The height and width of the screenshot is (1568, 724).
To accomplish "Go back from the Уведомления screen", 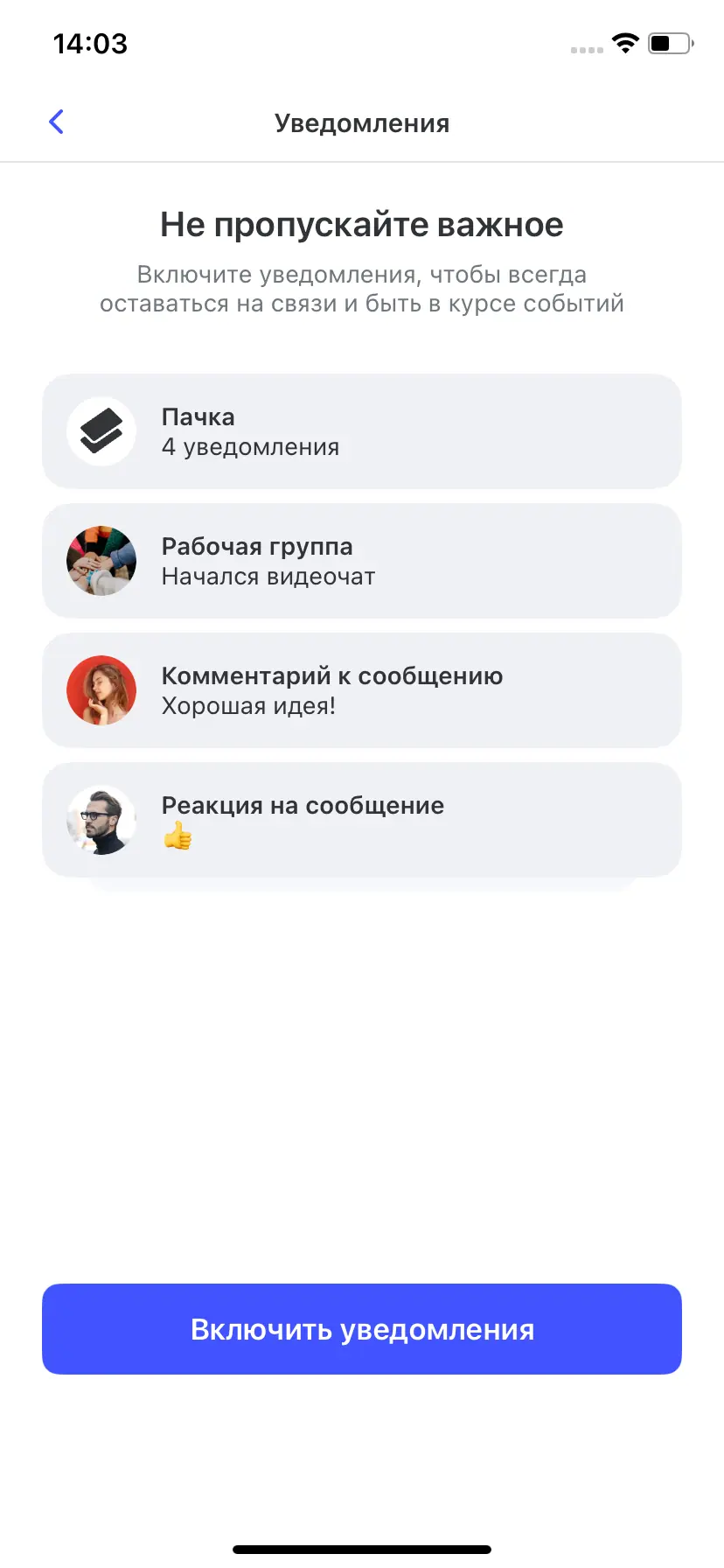I will pos(56,122).
